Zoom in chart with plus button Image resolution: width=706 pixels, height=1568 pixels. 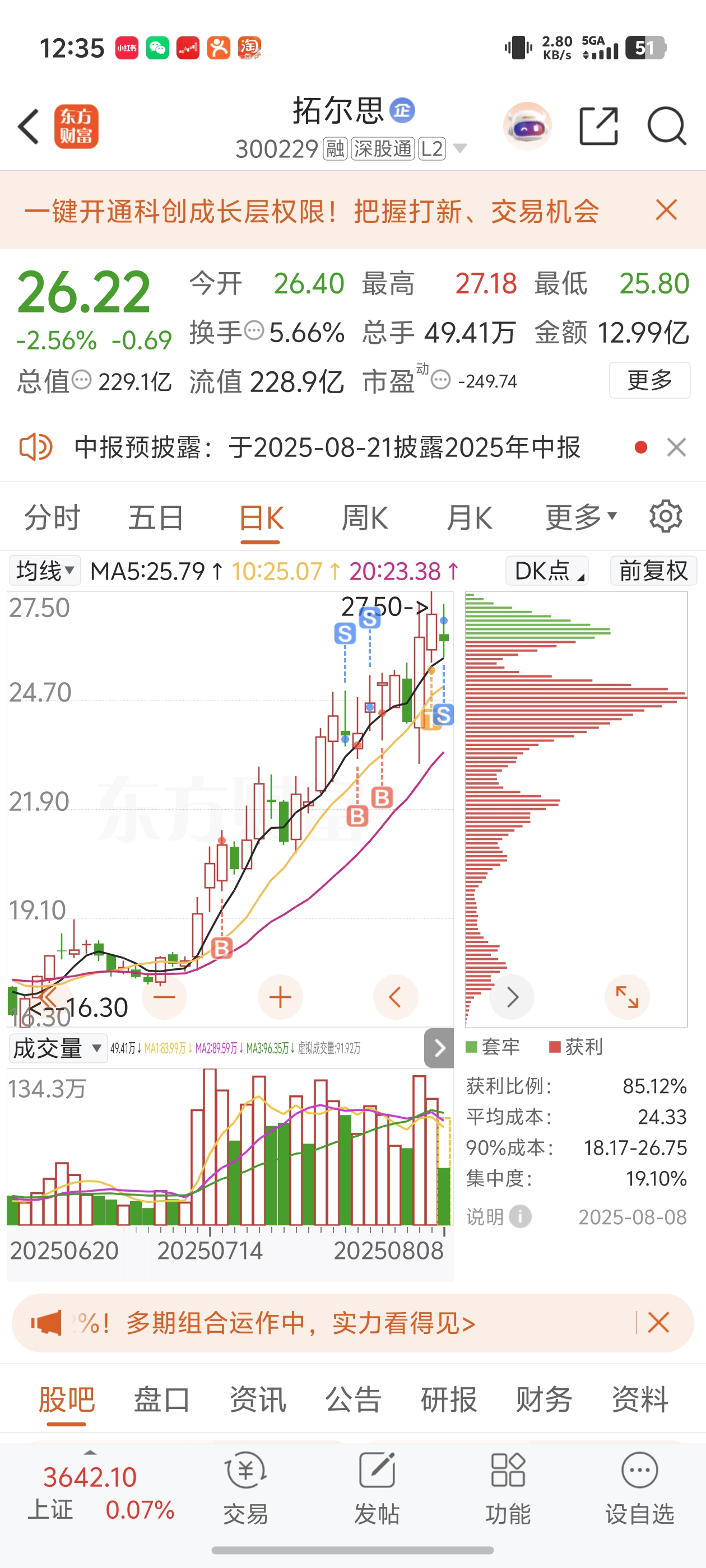click(280, 997)
